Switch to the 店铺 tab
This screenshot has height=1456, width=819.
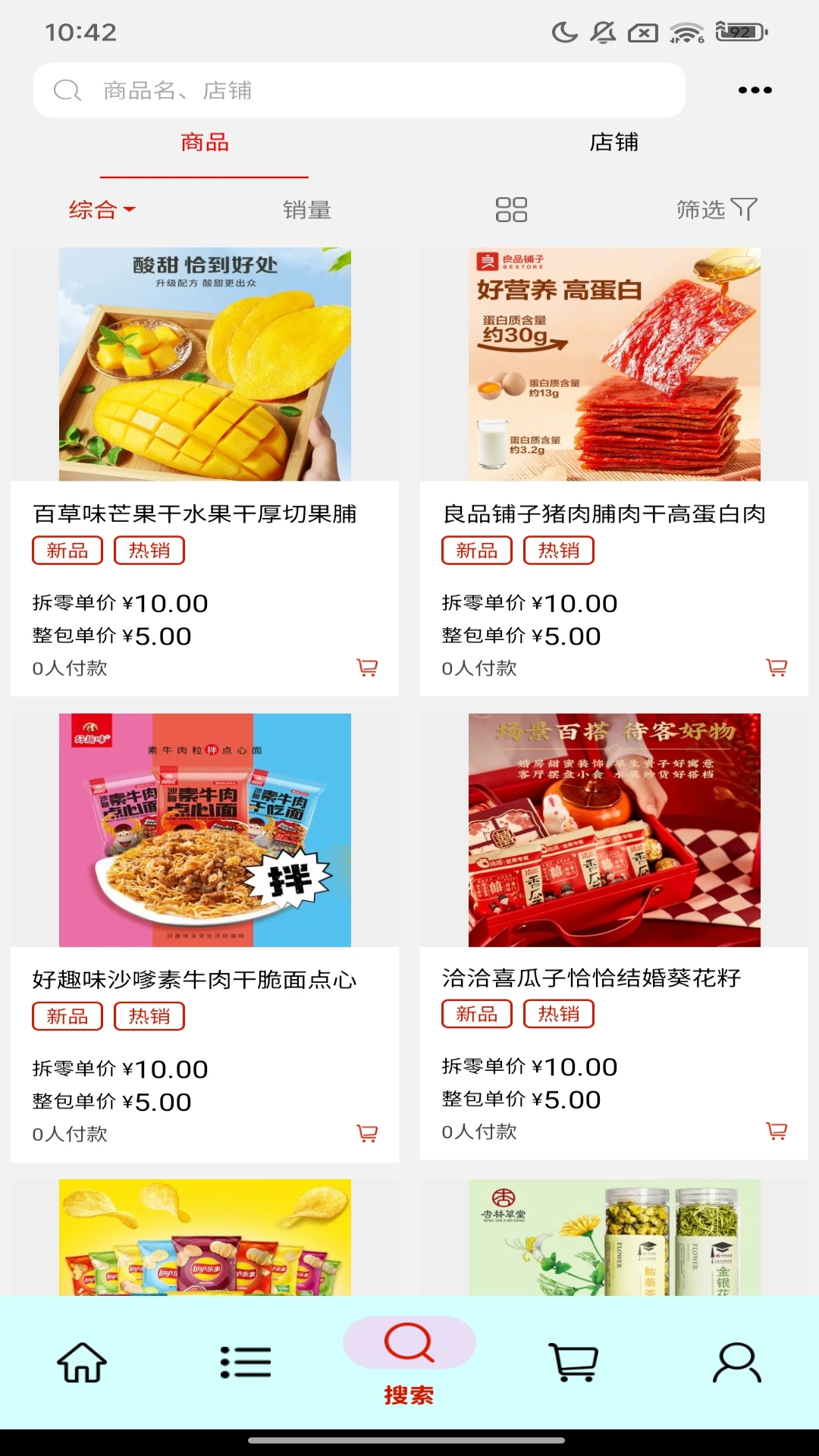613,143
